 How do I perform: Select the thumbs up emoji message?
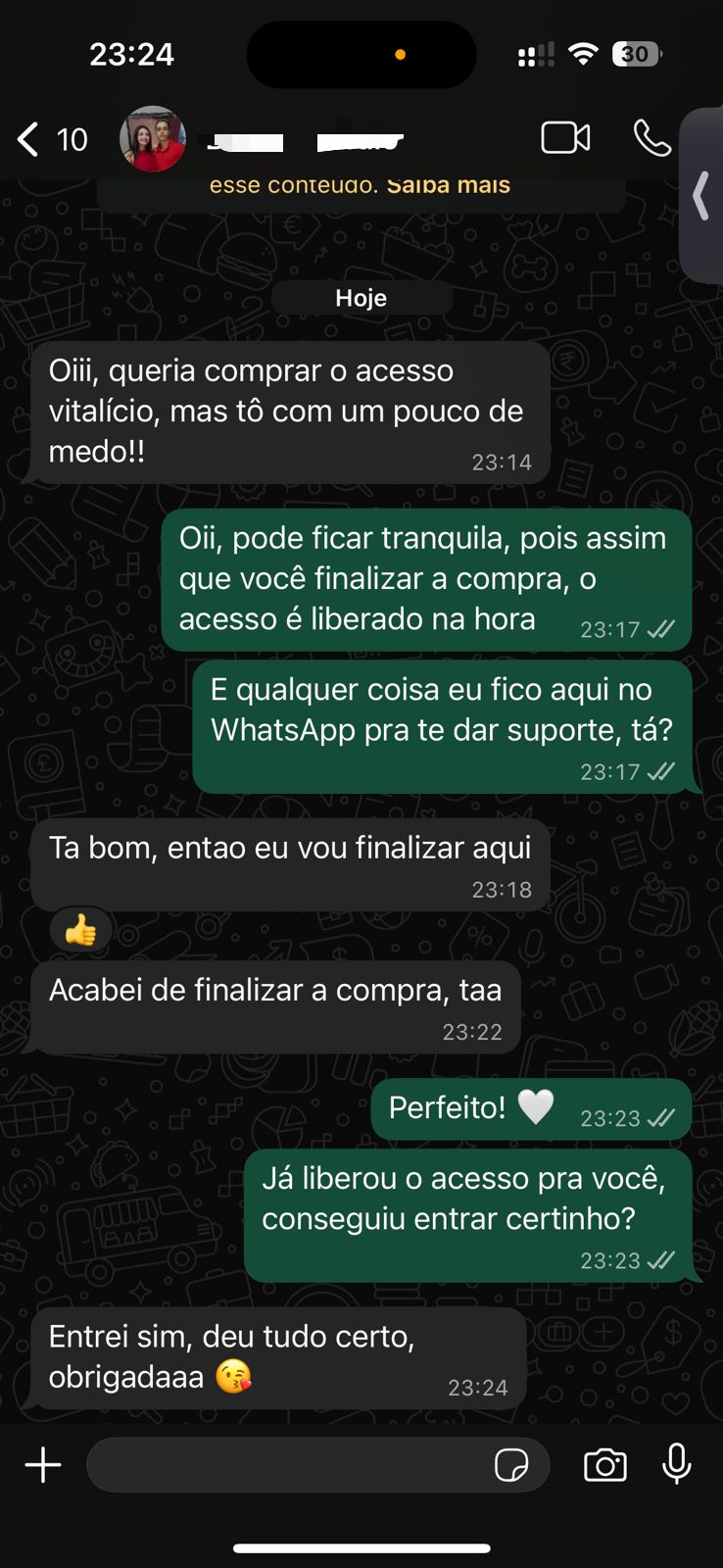pos(81,929)
